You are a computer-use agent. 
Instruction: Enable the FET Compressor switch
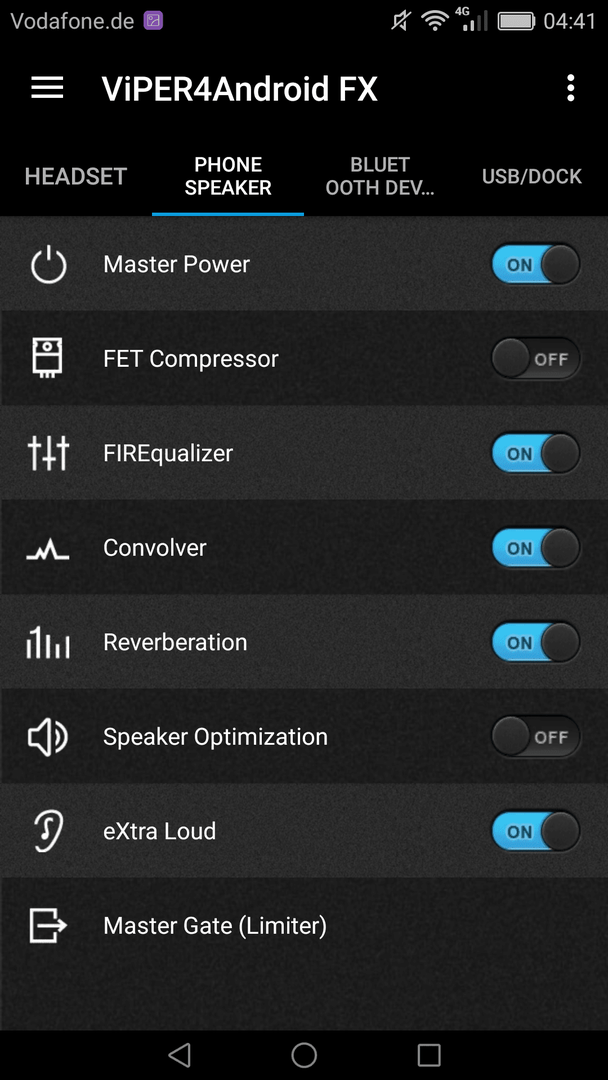(x=535, y=359)
